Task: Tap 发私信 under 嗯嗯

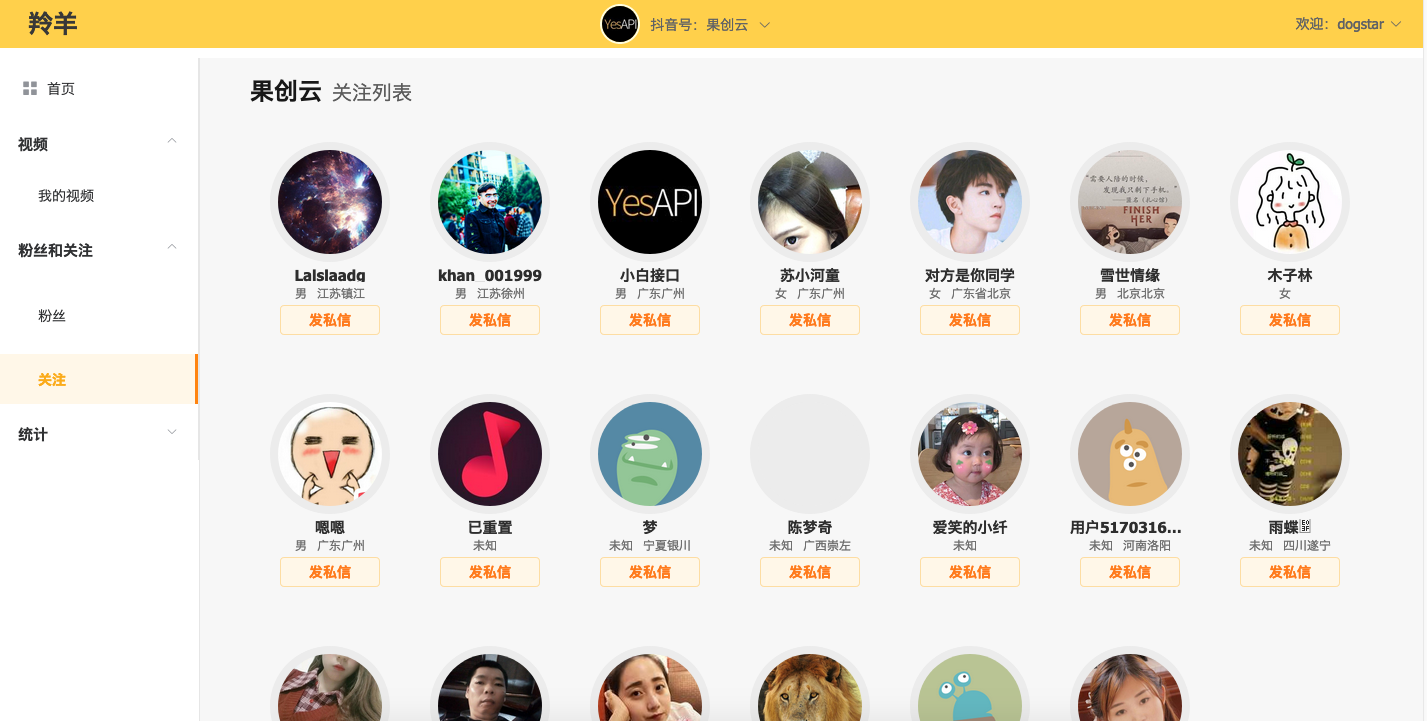Action: 330,572
